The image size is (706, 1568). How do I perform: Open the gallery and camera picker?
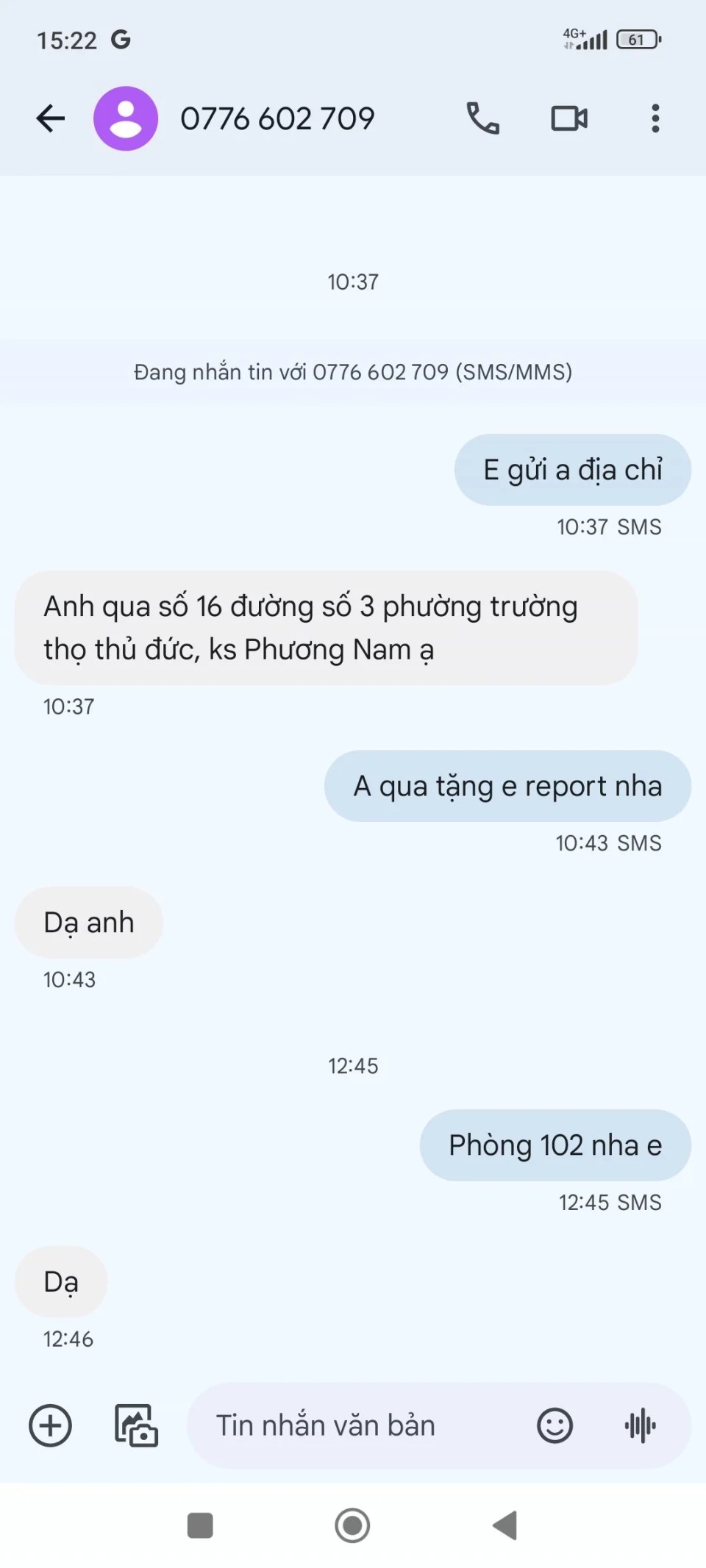[x=136, y=1425]
